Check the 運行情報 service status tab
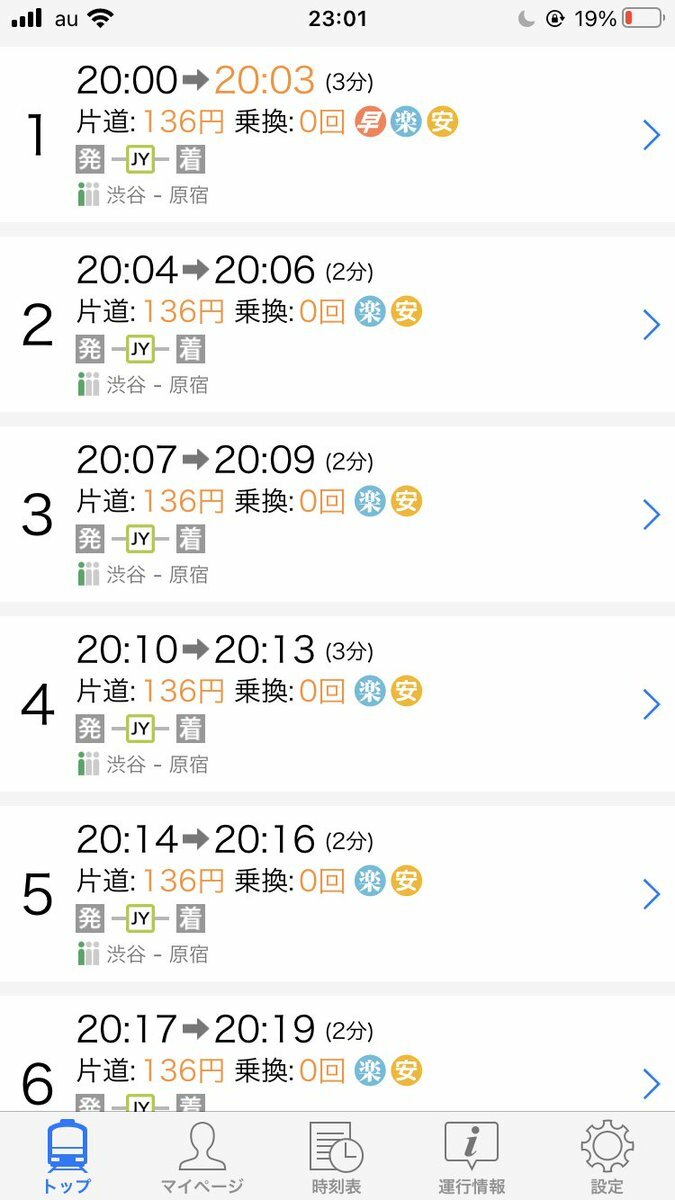The width and height of the screenshot is (675, 1200). coord(471,1157)
